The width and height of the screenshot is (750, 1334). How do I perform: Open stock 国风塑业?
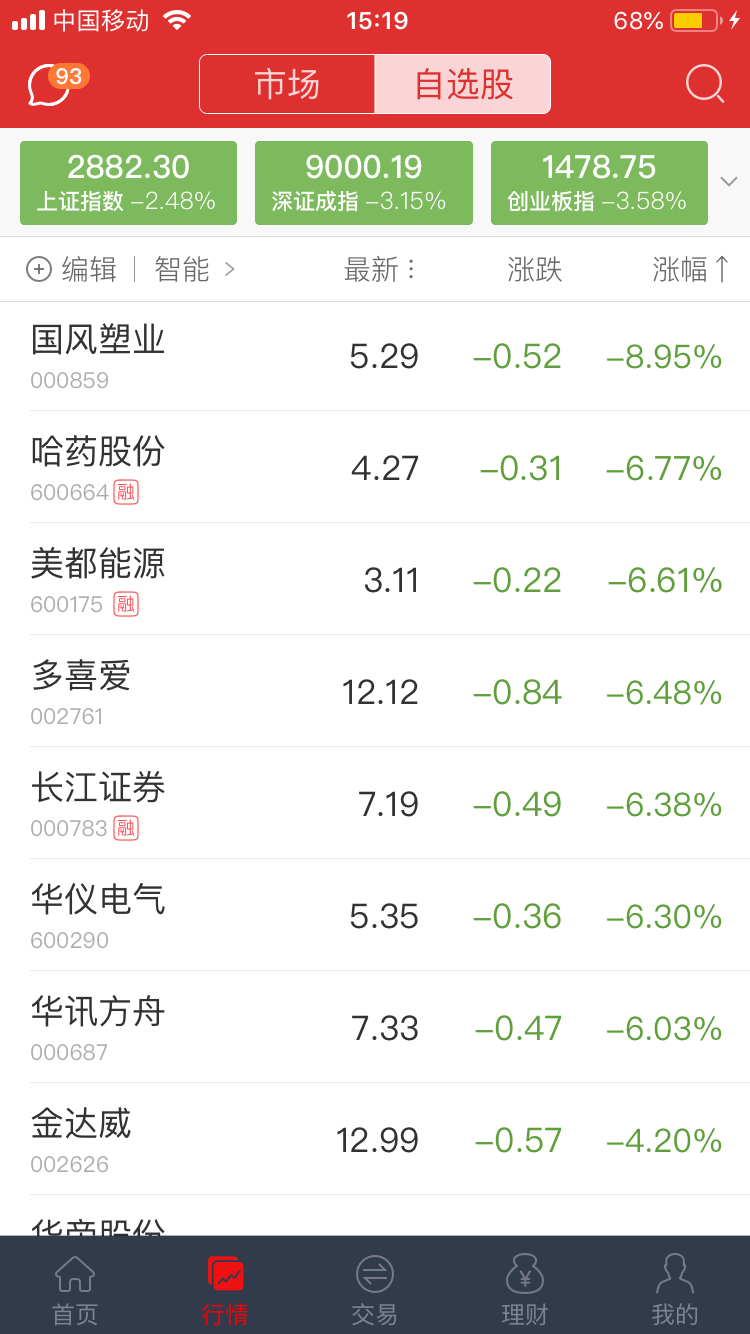pyautogui.click(x=375, y=356)
